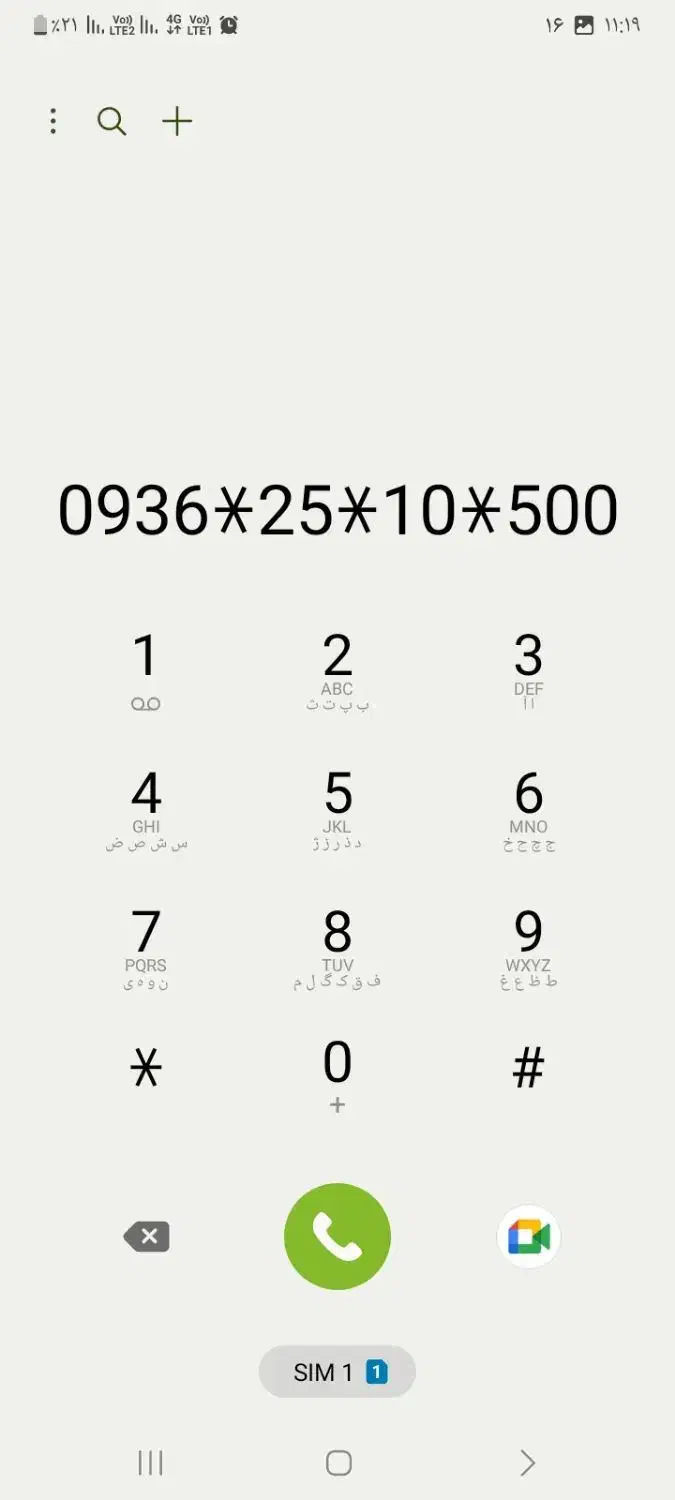This screenshot has width=675, height=1500.
Task: Dial the digit 1 voicemail key
Action: coord(146,671)
